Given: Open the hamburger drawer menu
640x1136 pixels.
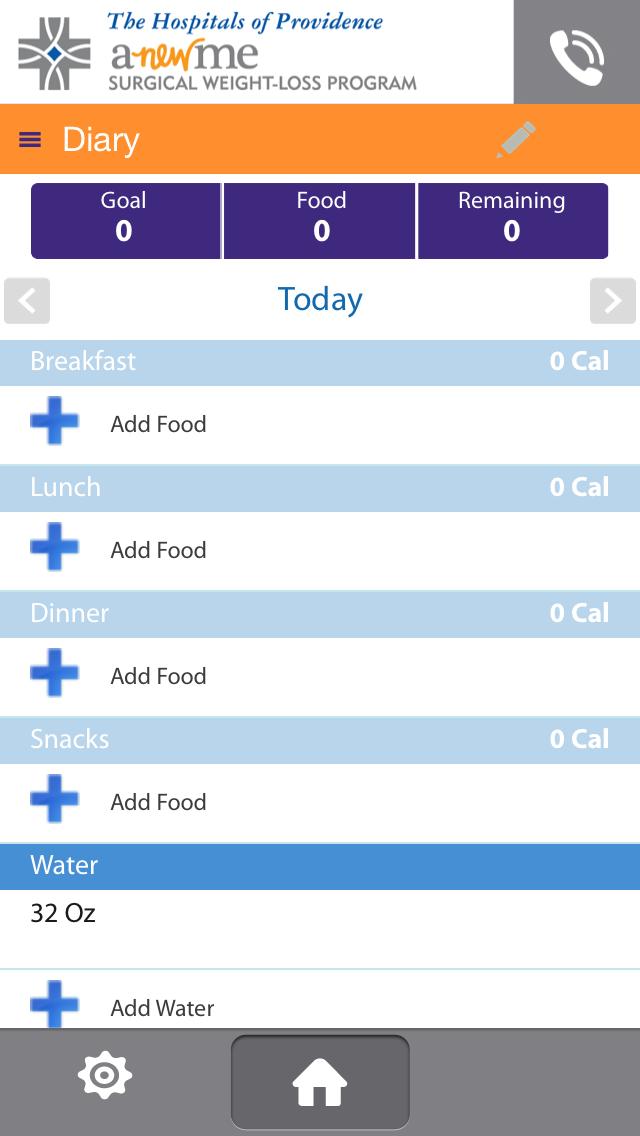Looking at the screenshot, I should [31, 140].
